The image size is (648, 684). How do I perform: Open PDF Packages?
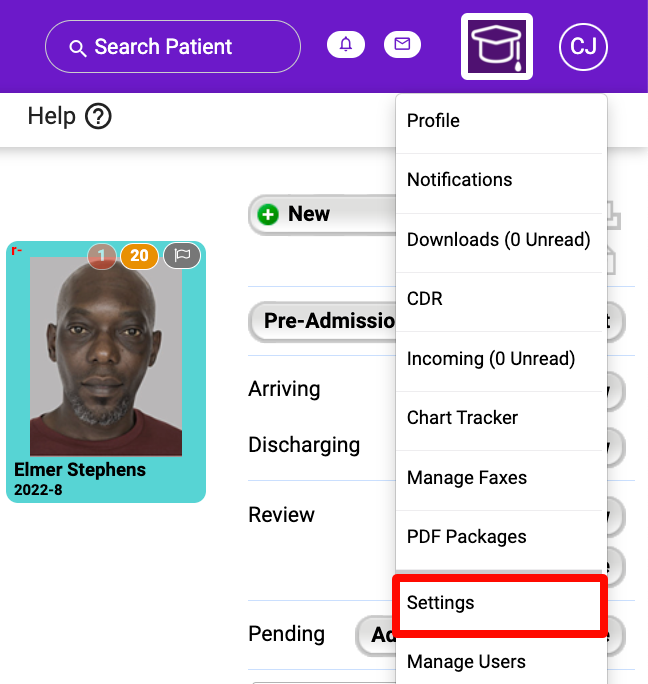pyautogui.click(x=500, y=537)
